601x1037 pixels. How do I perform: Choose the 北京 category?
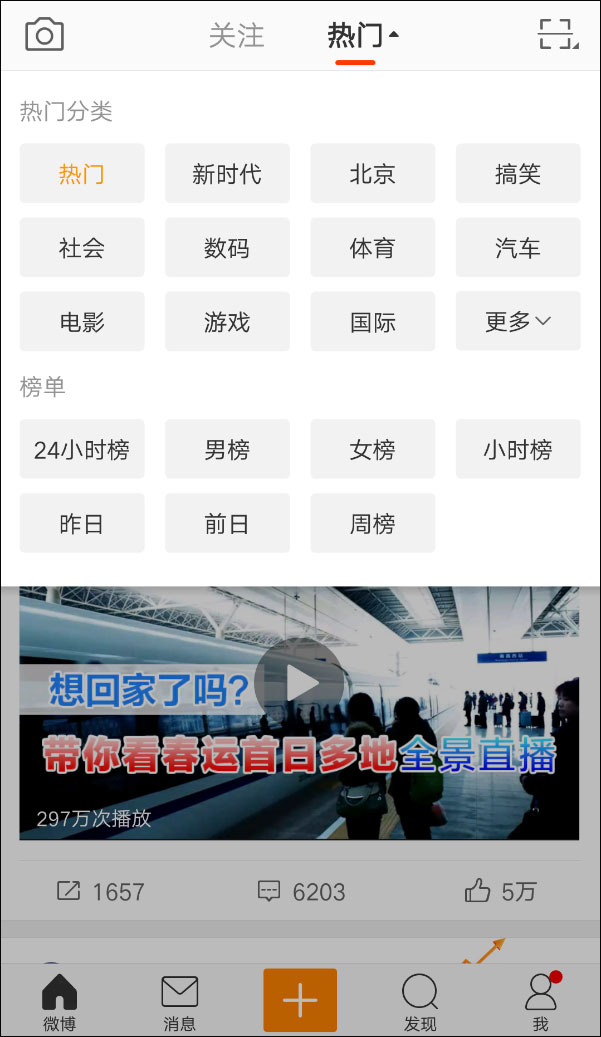pos(372,174)
